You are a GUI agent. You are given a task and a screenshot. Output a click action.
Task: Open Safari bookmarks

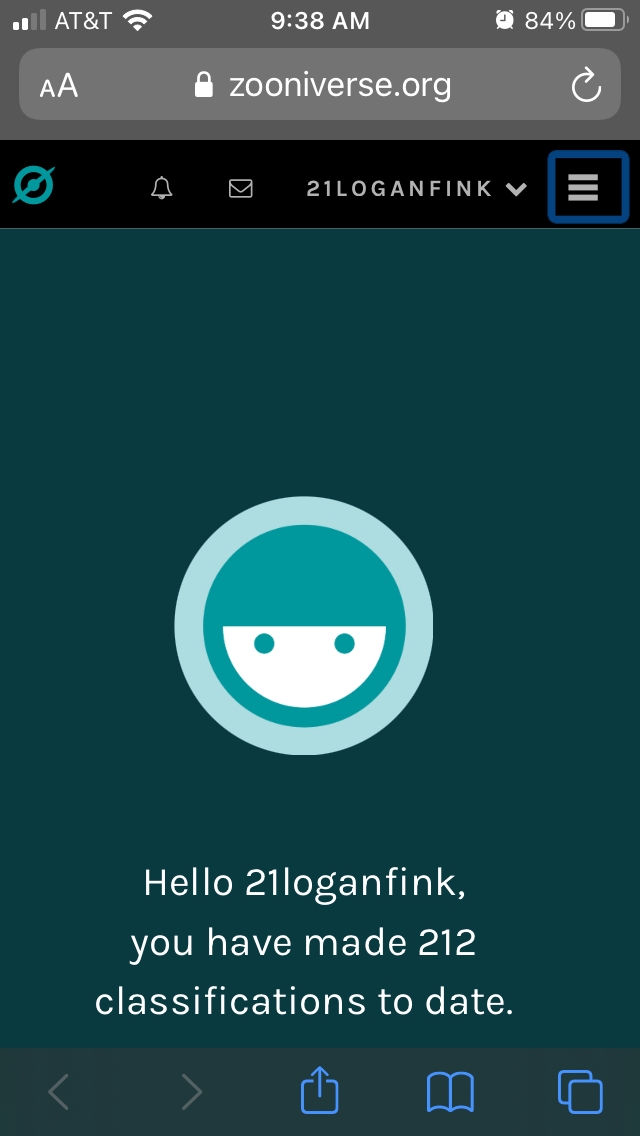[x=450, y=1091]
